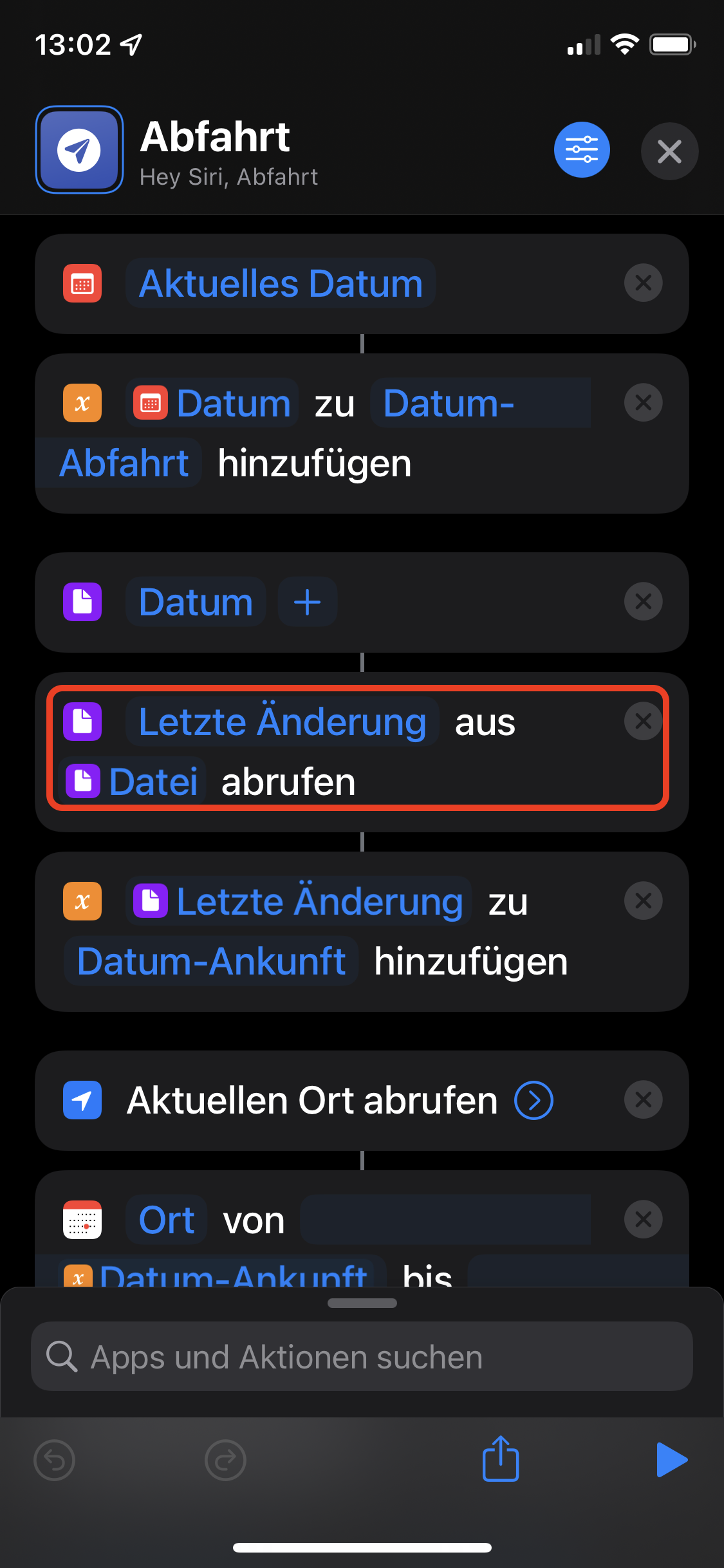Tap the undo button
Screen dimensions: 724x1568
(x=55, y=1460)
